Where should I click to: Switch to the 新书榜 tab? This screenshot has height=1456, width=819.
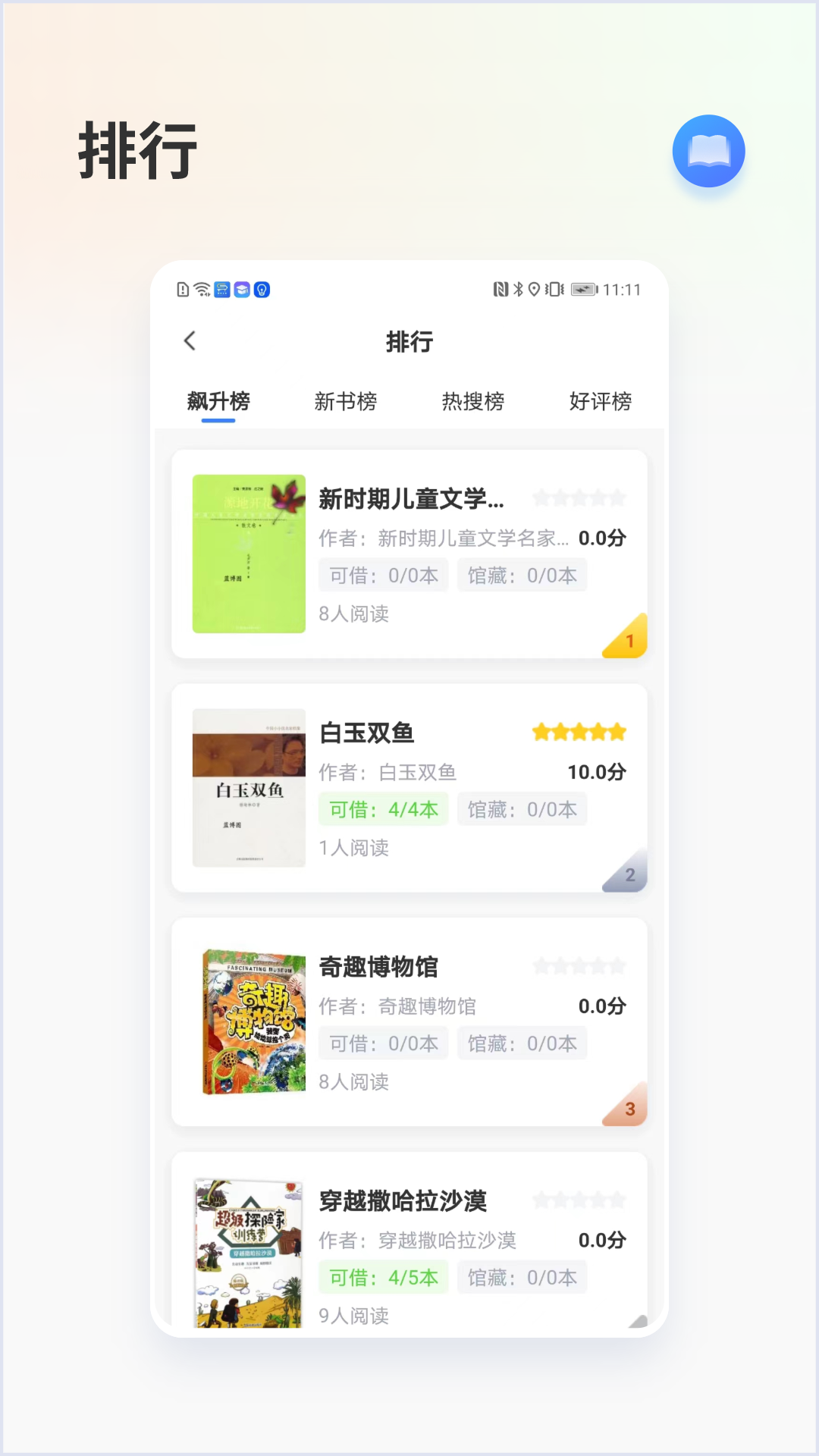click(347, 401)
